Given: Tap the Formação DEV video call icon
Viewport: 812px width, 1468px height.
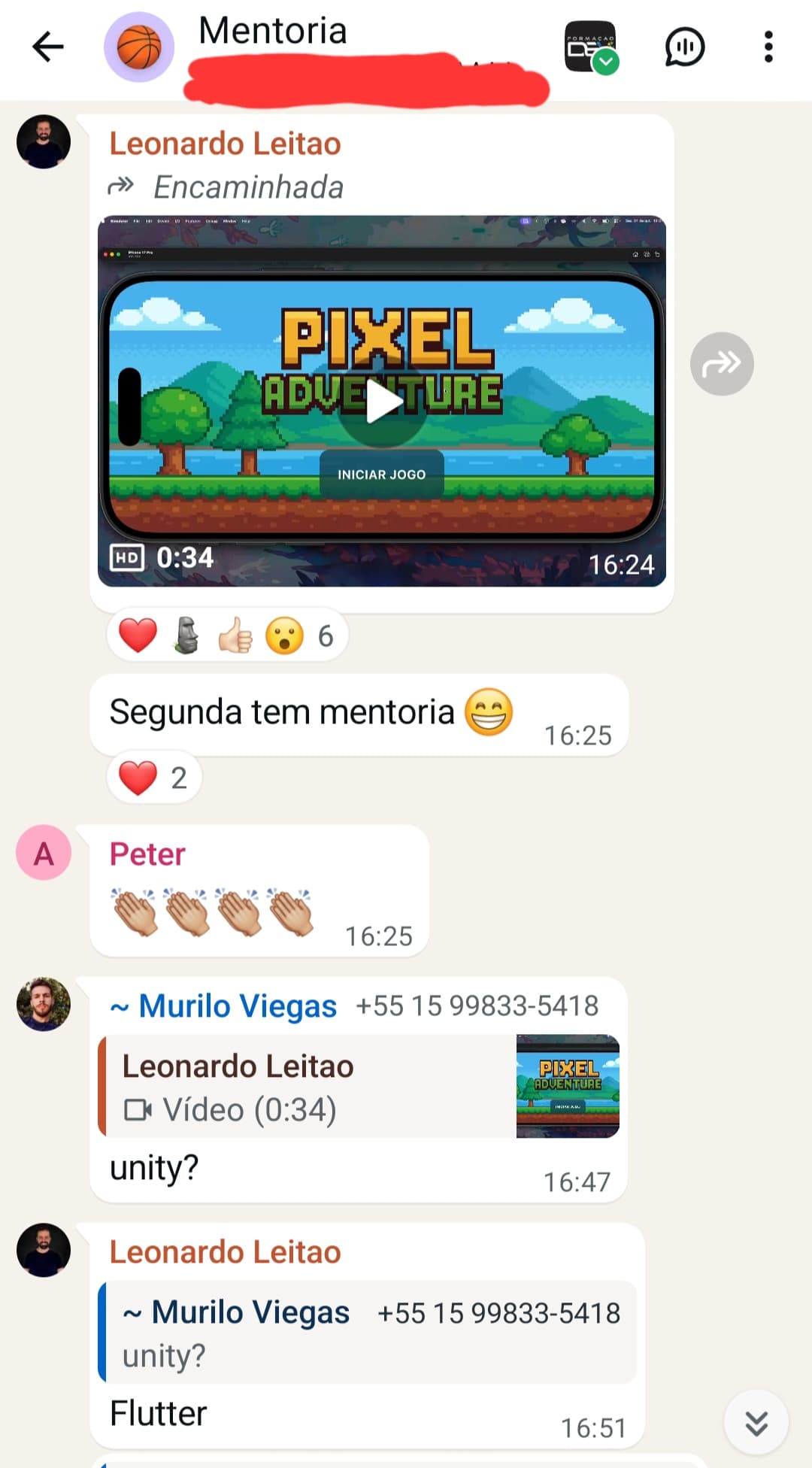Looking at the screenshot, I should (591, 47).
